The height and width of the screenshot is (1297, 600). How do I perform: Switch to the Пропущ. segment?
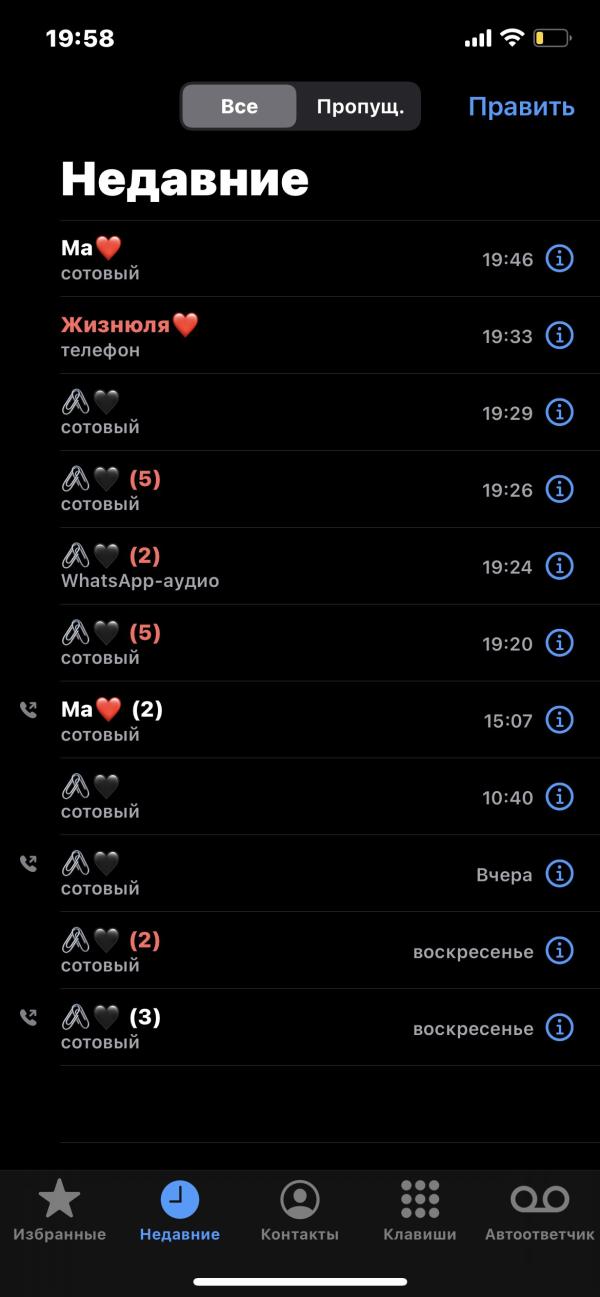[x=360, y=107]
